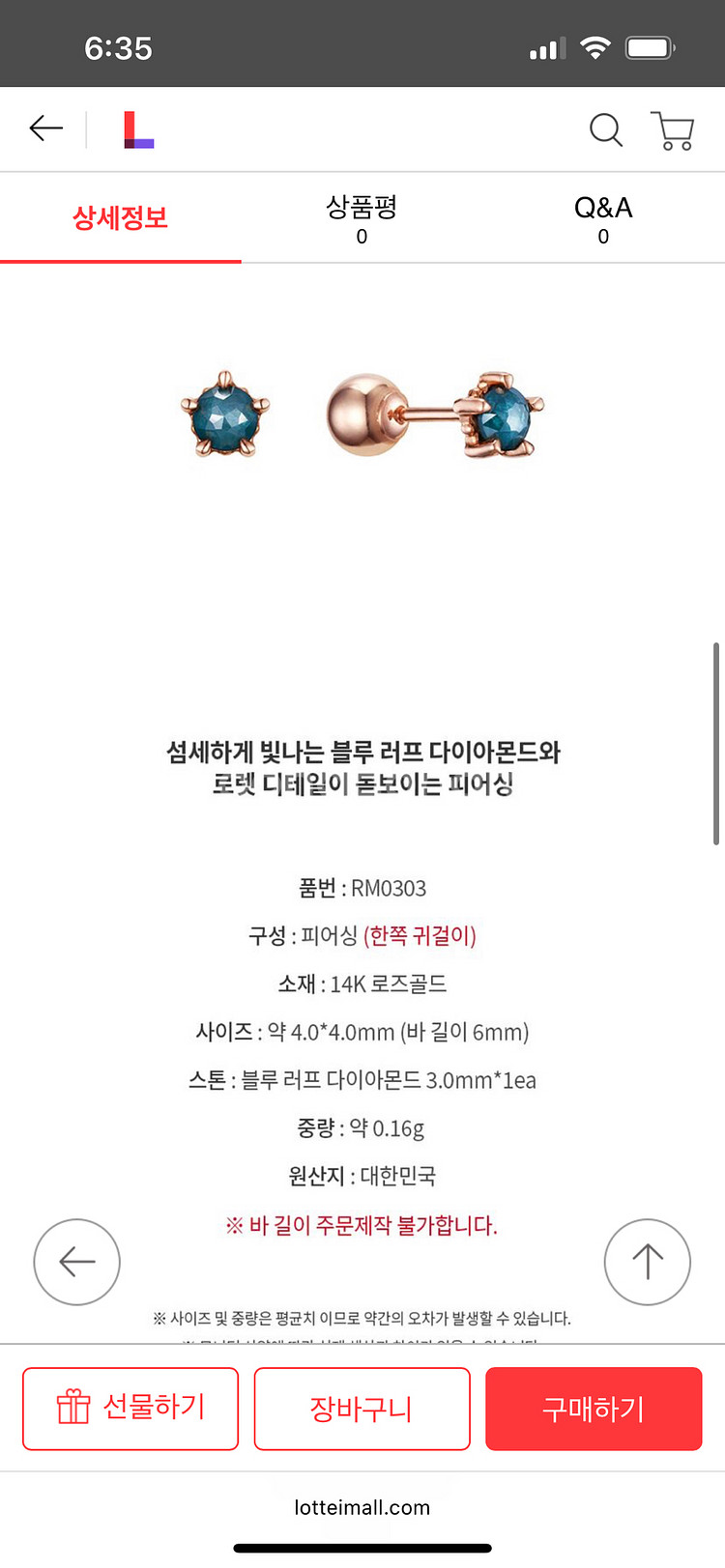
Task: Open the Lotte L home logo
Action: tap(138, 129)
